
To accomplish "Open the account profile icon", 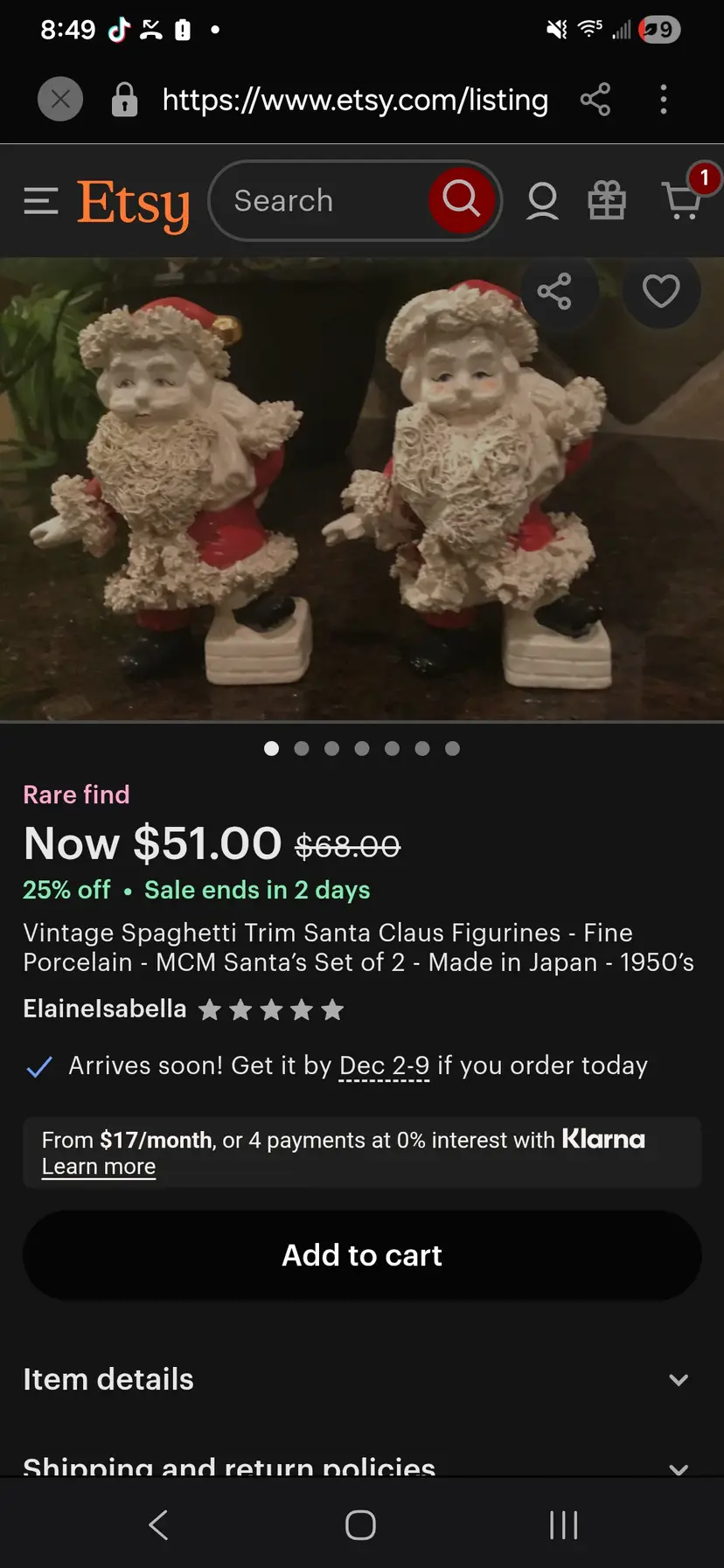I will (542, 201).
